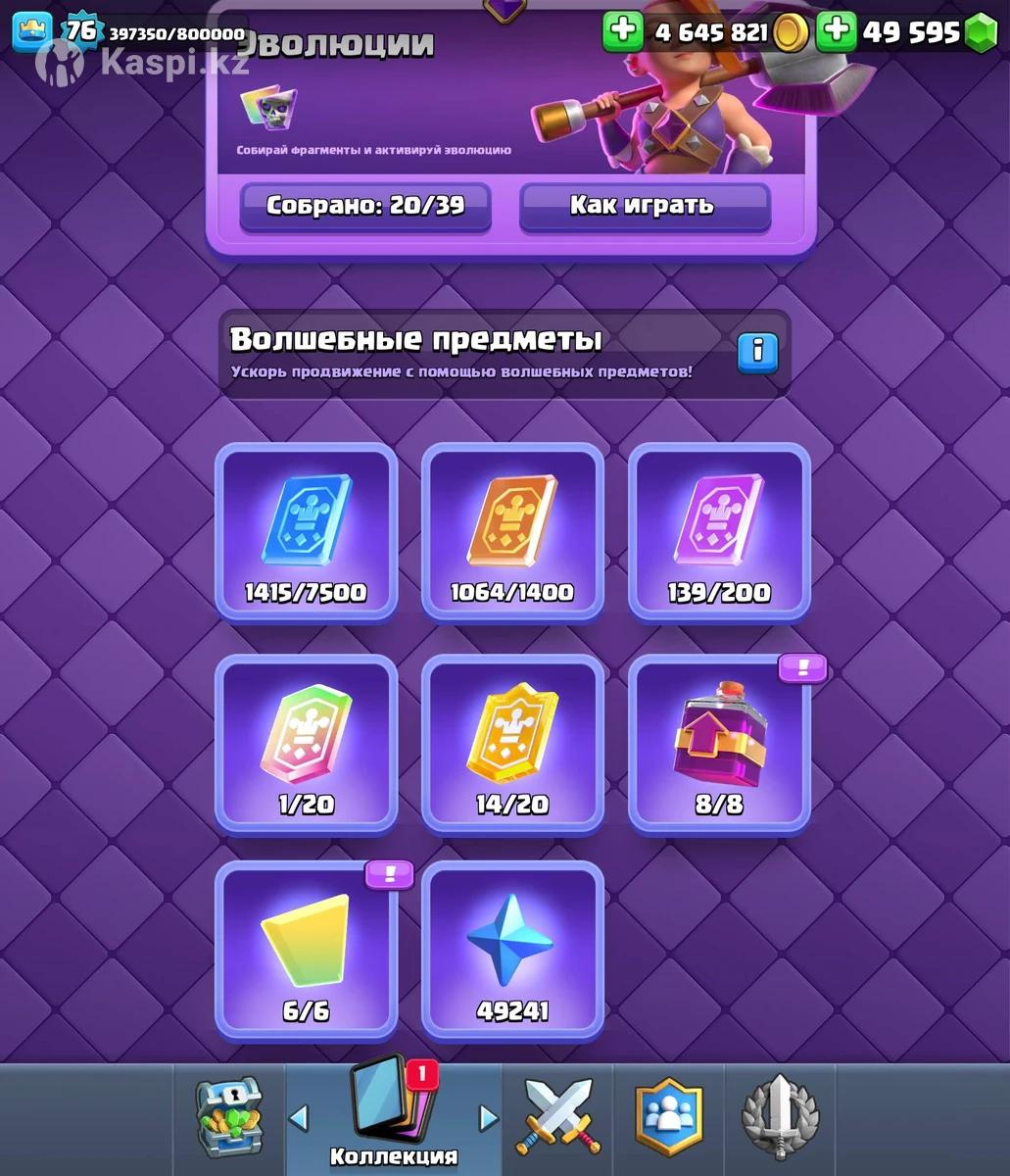This screenshot has width=1010, height=1176.
Task: Open the sword with laurel wreath tab
Action: click(x=779, y=1117)
